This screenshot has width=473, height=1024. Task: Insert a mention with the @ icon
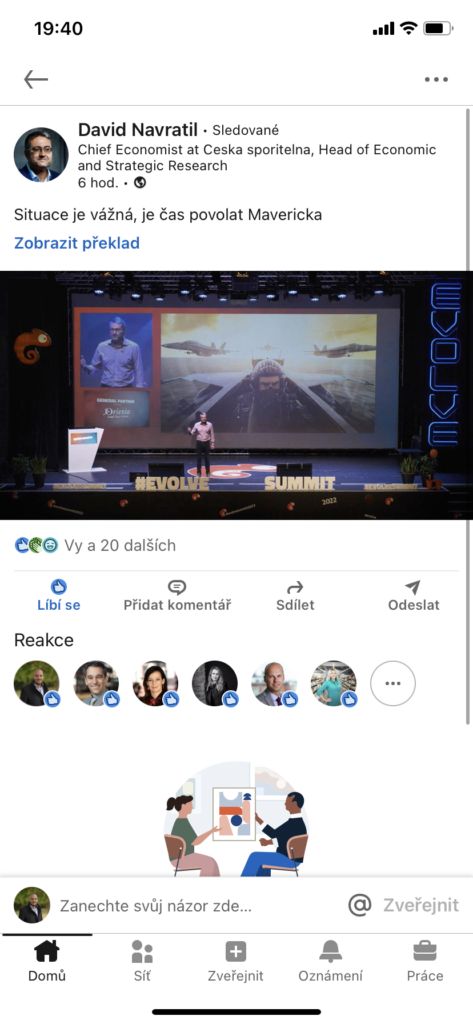point(360,905)
